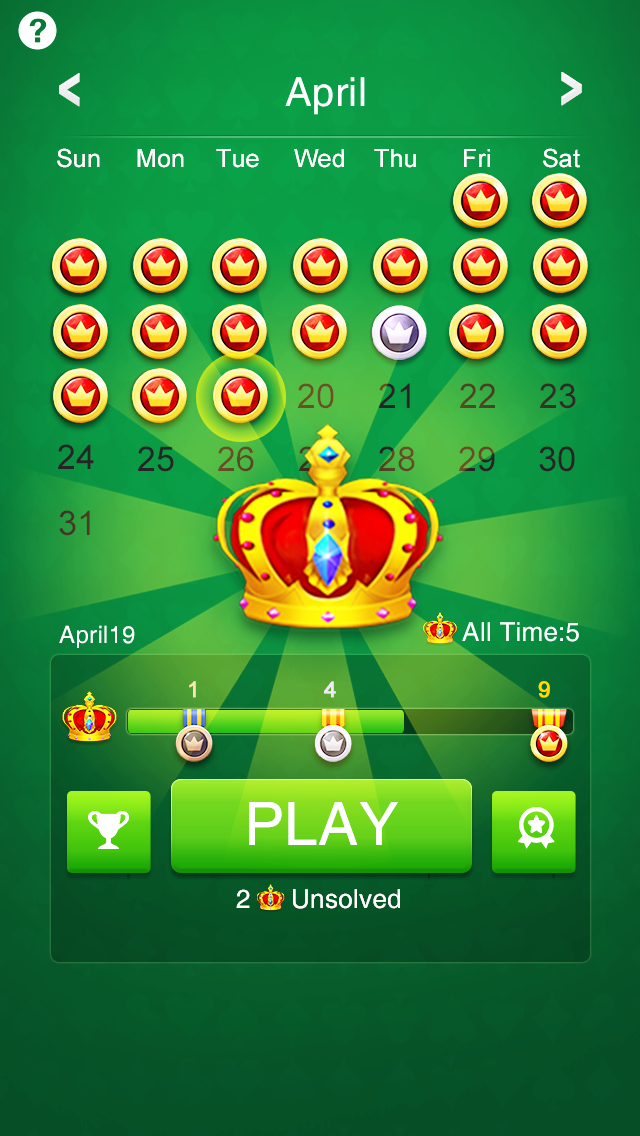Screen dimensions: 640x1136
Task: Go to the next month
Action: (x=570, y=89)
